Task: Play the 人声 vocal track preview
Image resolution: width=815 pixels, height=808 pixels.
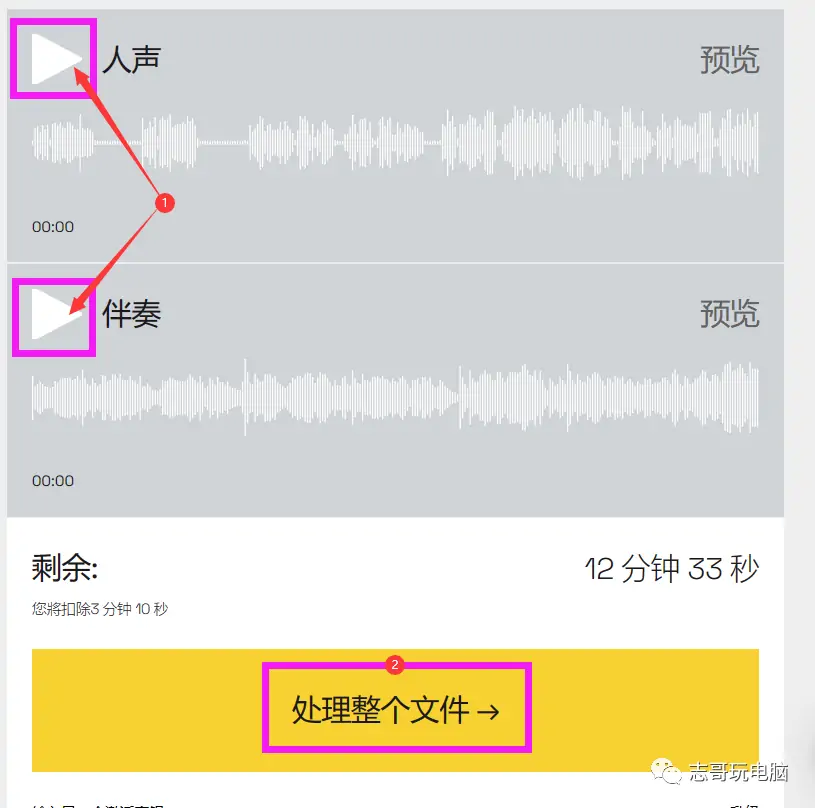Action: coord(52,59)
